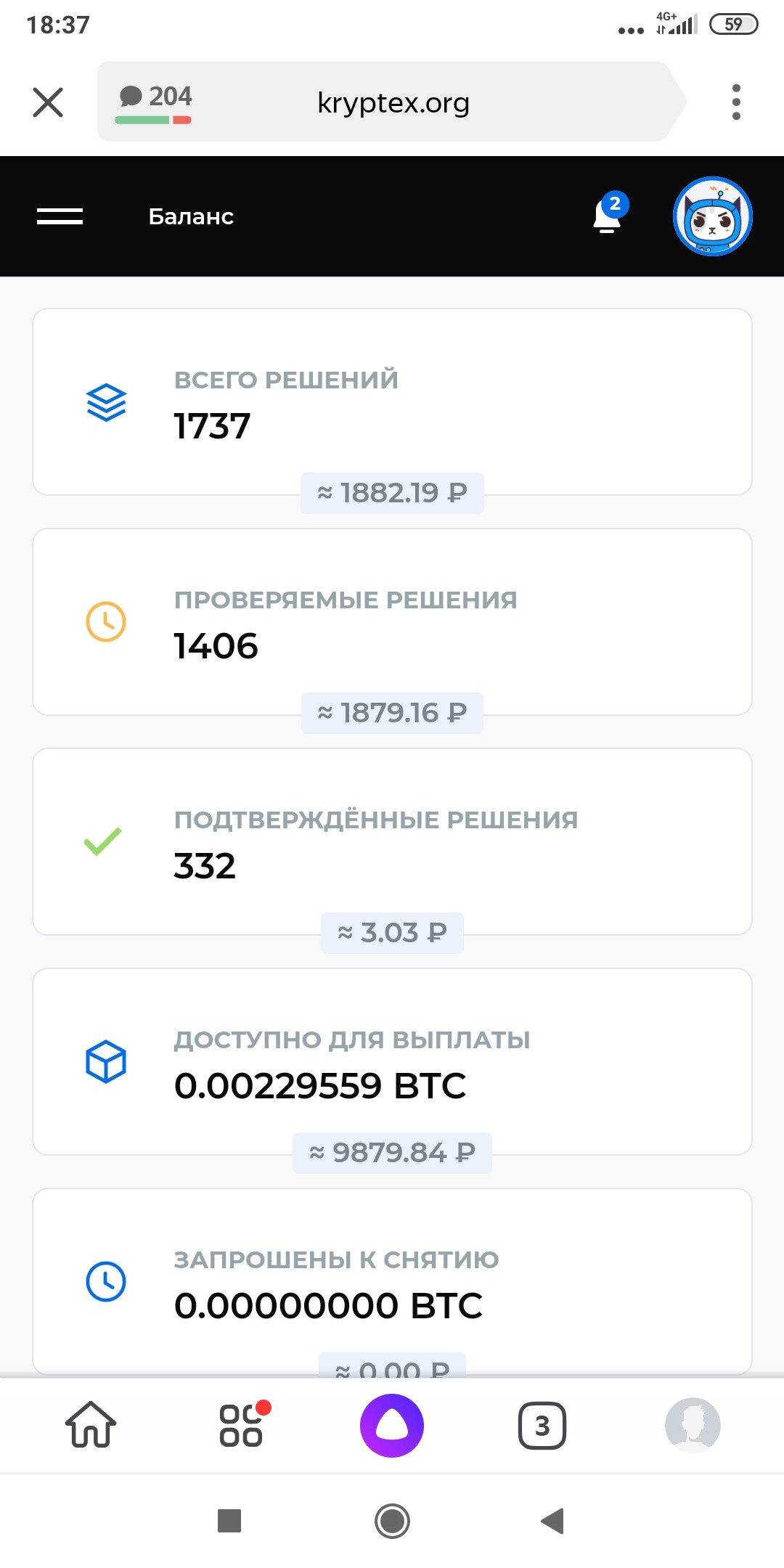Open the cat avatar profile menu

pyautogui.click(x=712, y=216)
